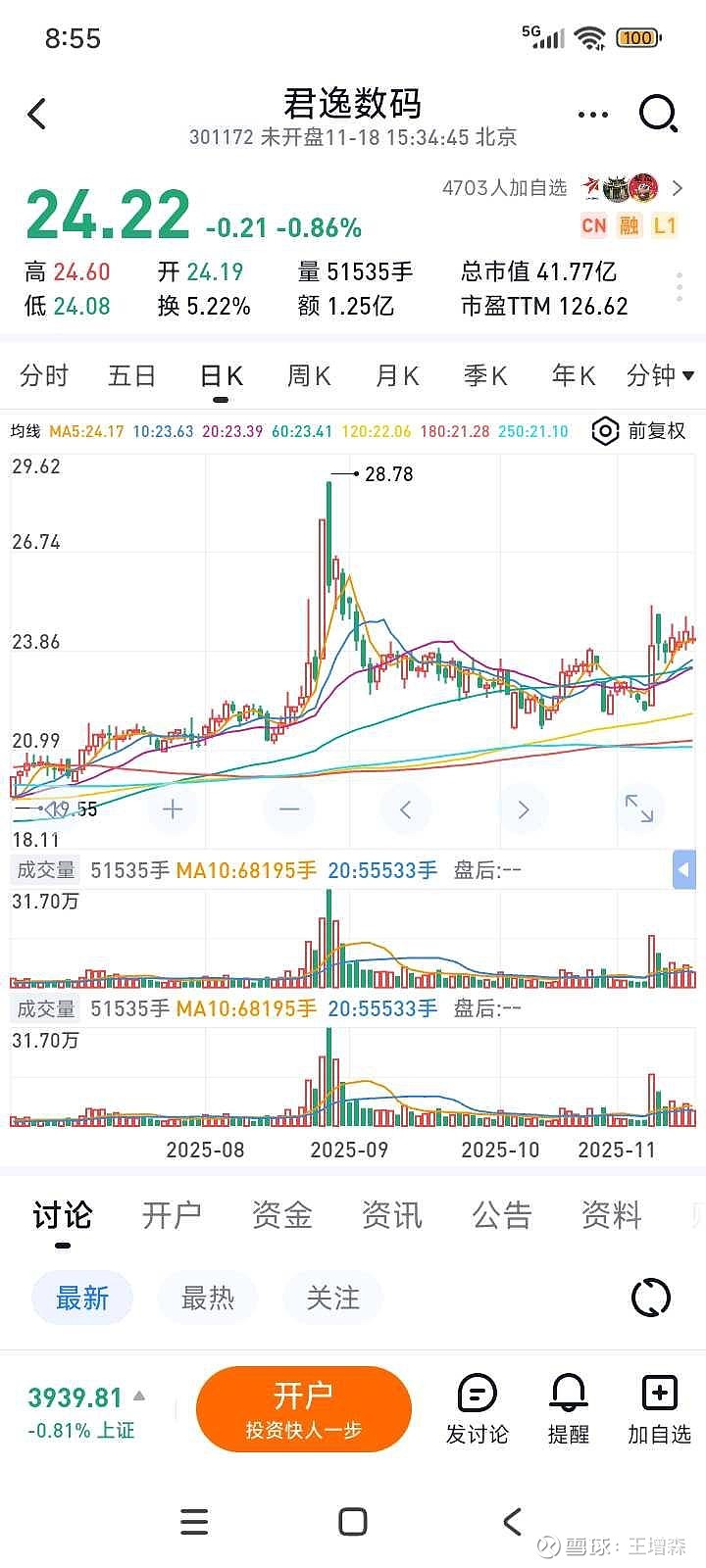Screen dimensions: 706x1568
Task: Show the 季K chart
Action: tap(485, 375)
